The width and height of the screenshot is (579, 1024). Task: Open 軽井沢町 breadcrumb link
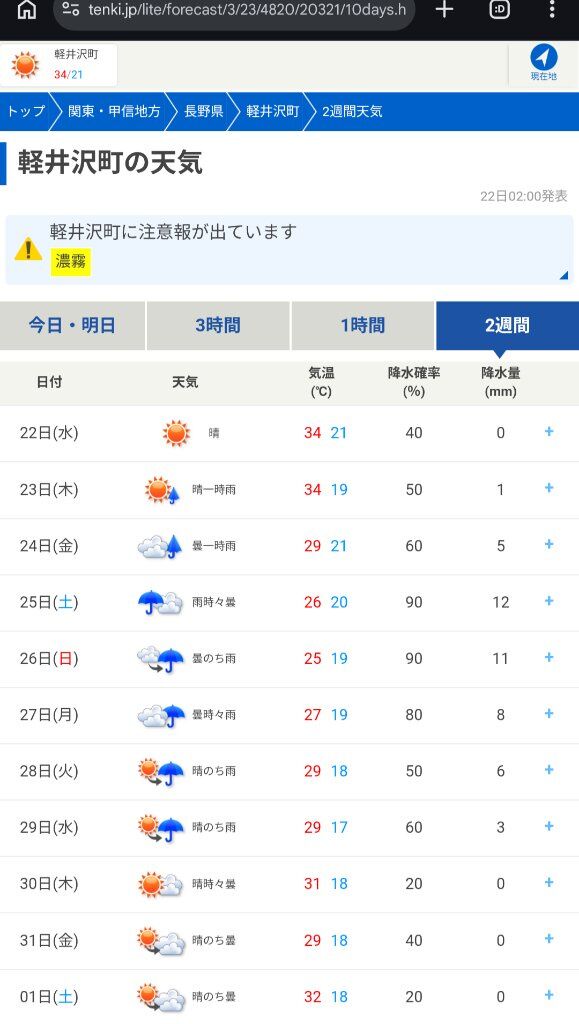coord(272,111)
